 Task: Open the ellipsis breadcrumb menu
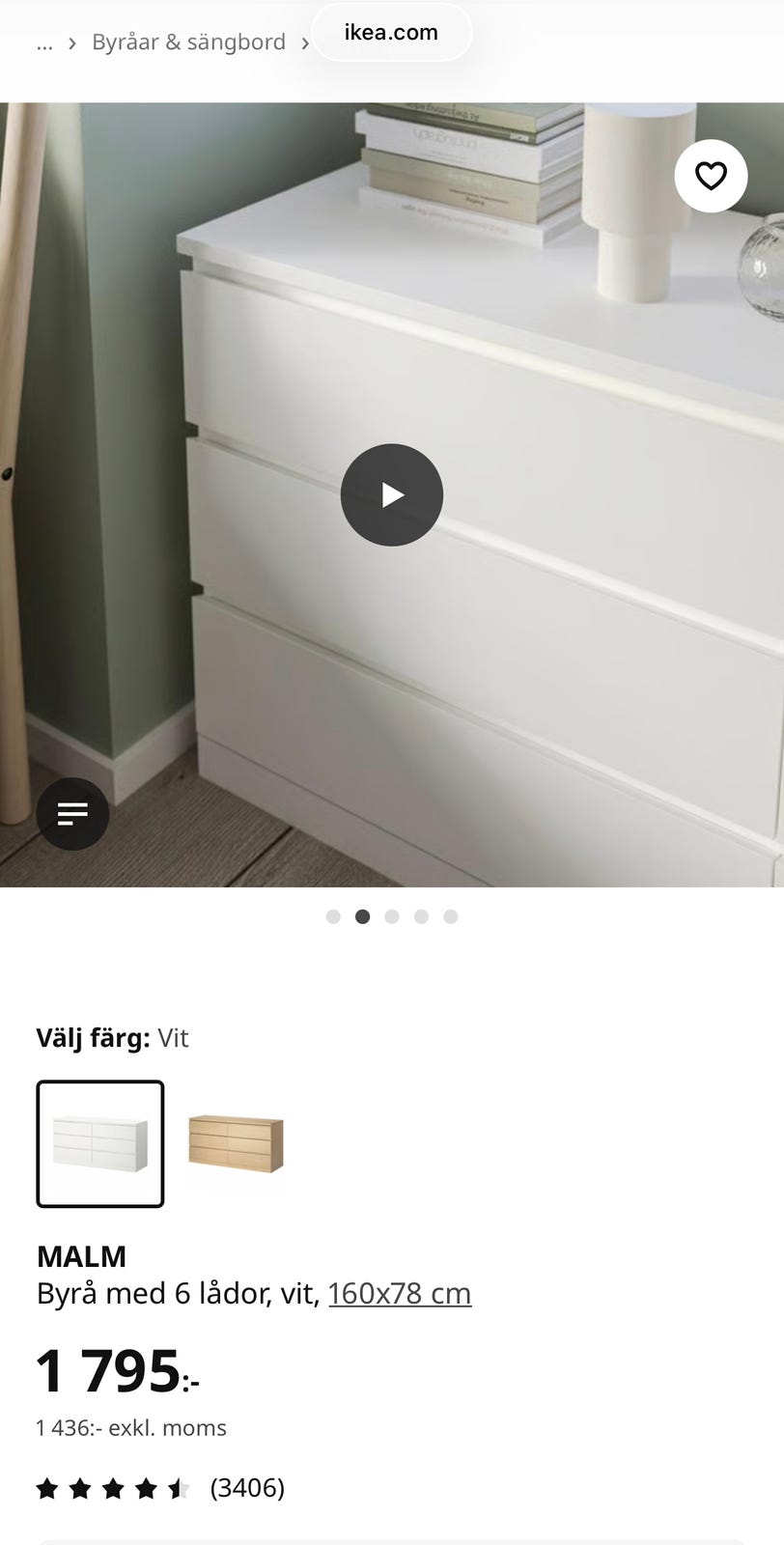coord(44,42)
